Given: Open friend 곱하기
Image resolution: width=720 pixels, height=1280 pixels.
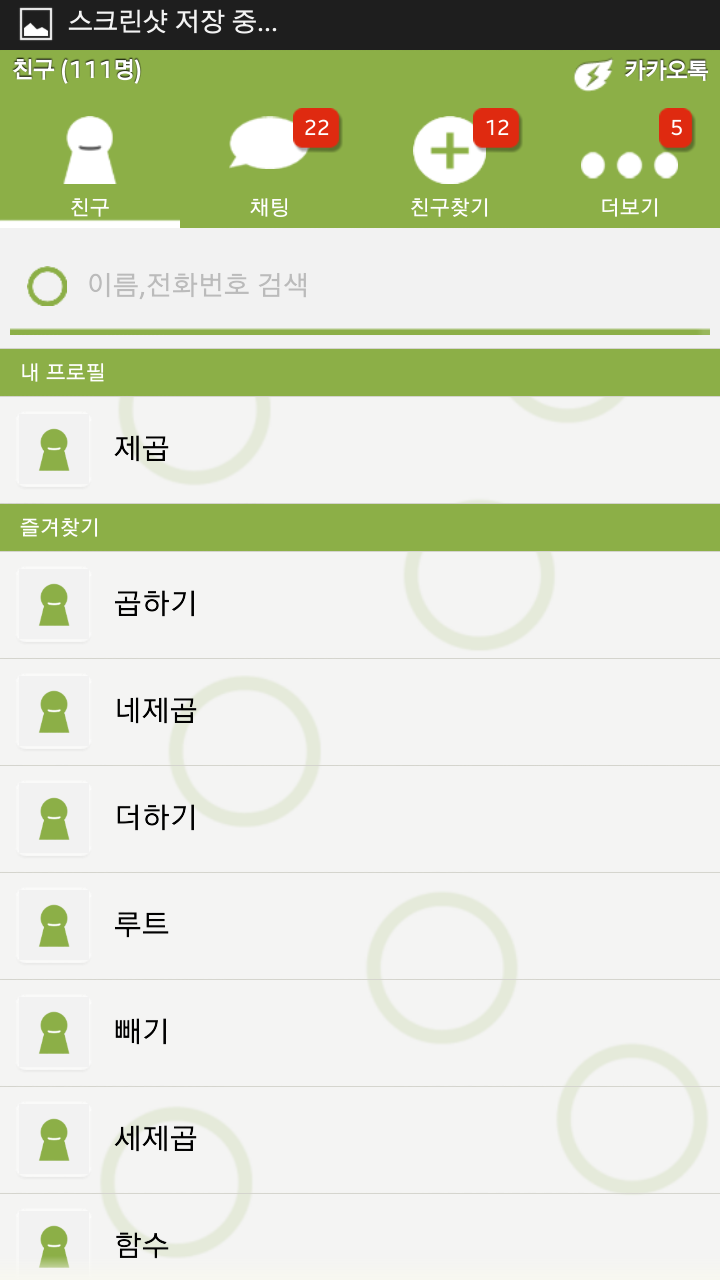Looking at the screenshot, I should point(360,604).
